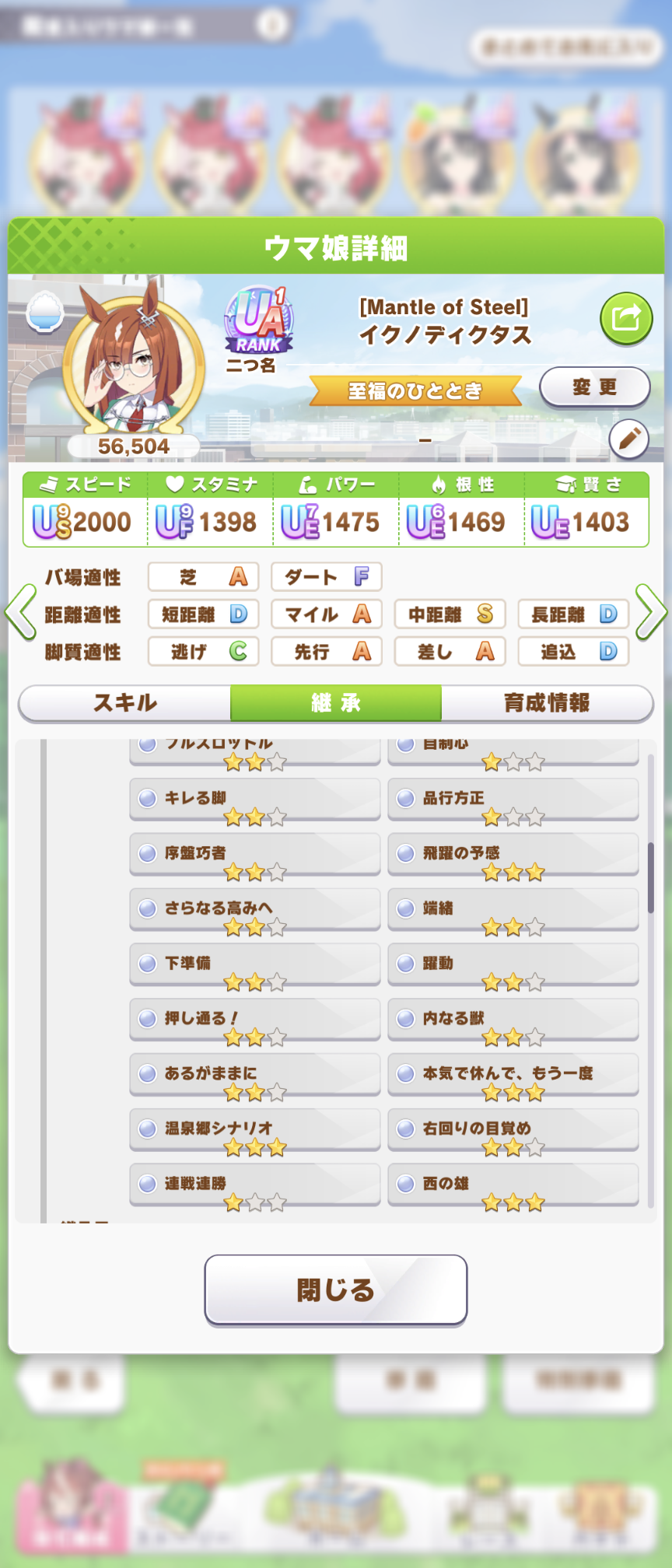Select the 本気で休んで、もう一度 factor
Image resolution: width=672 pixels, height=1568 pixels.
513,1075
